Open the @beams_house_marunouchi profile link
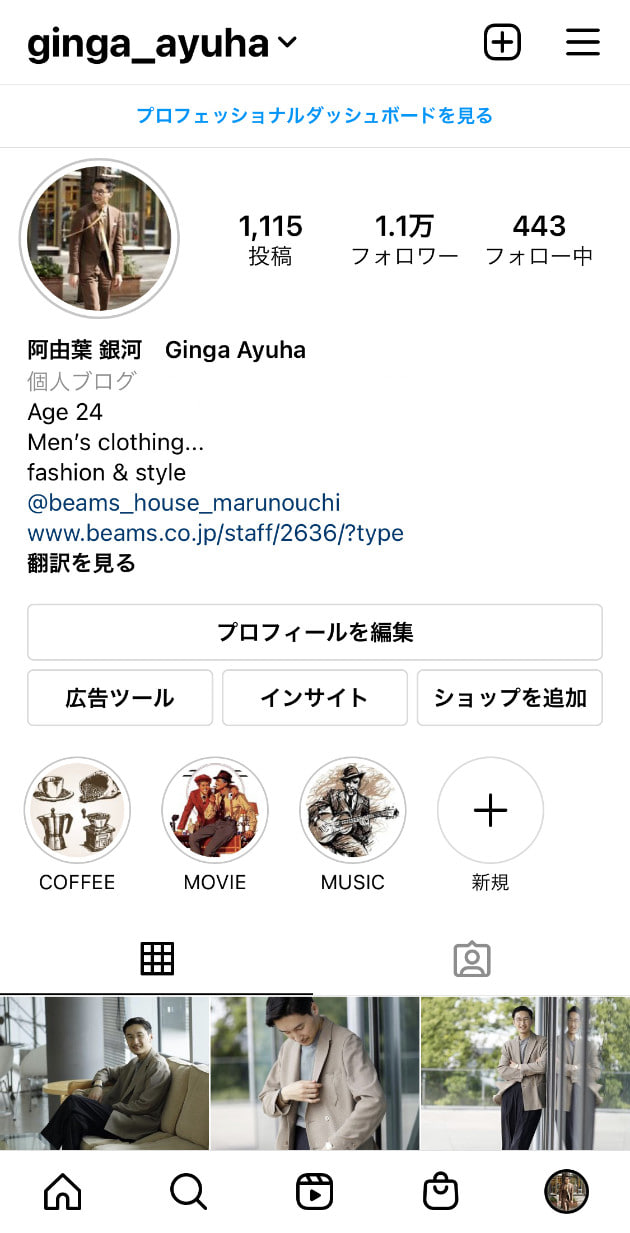The image size is (630, 1233). pyautogui.click(x=184, y=502)
